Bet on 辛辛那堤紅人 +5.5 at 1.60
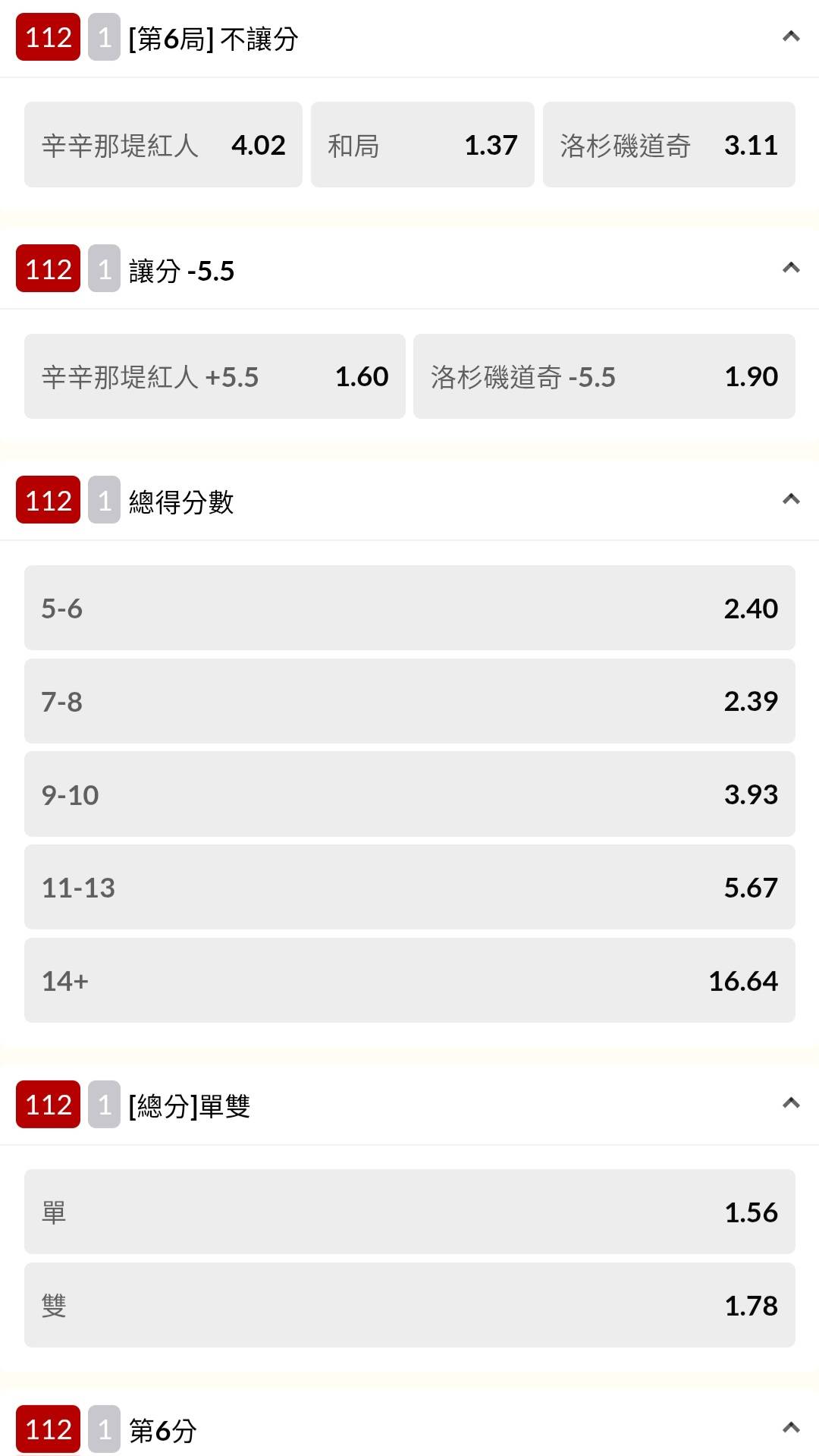 coord(215,376)
